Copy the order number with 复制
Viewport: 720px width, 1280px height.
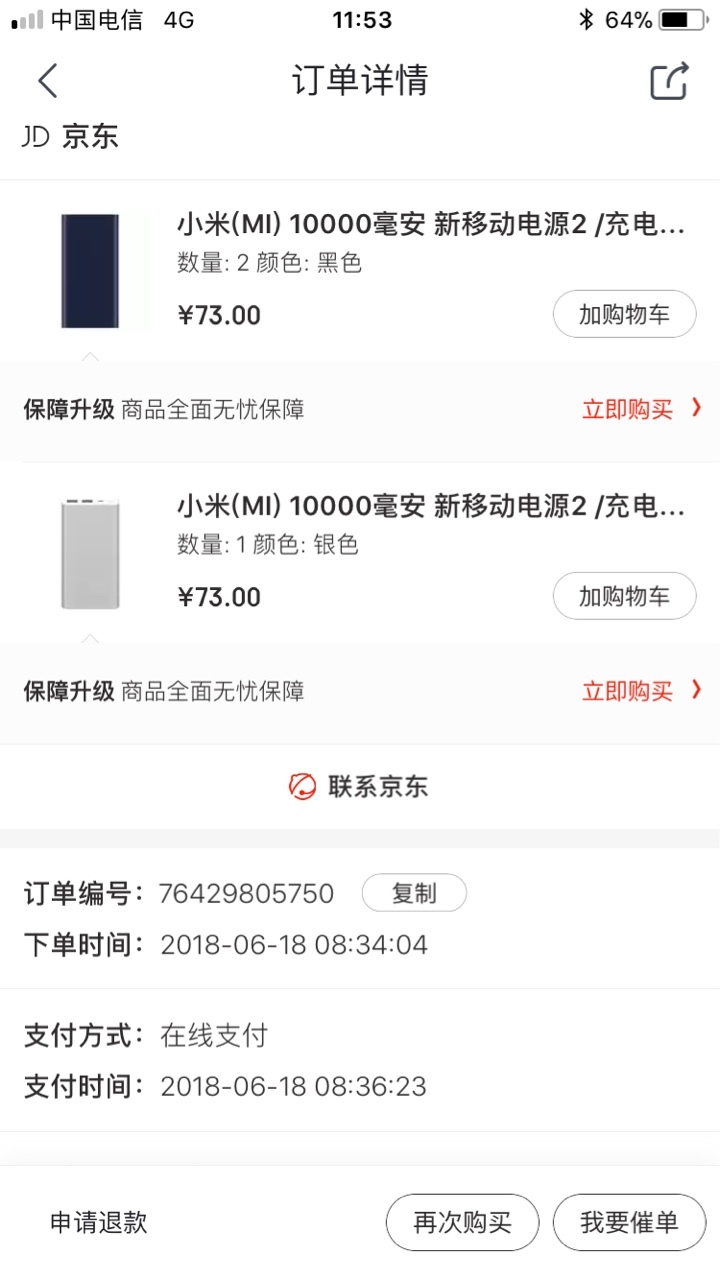[x=414, y=893]
